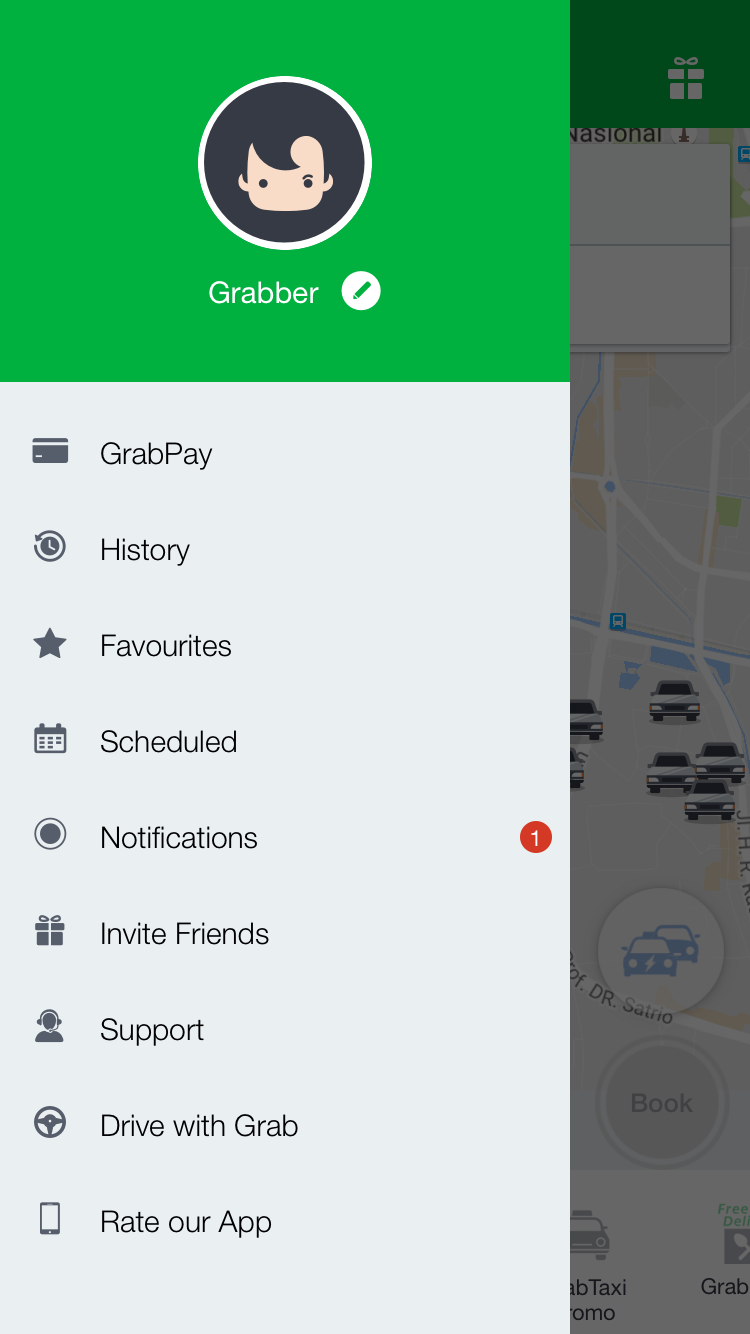Open the gift icon in the top bar
This screenshot has width=750, height=1334.
[686, 79]
